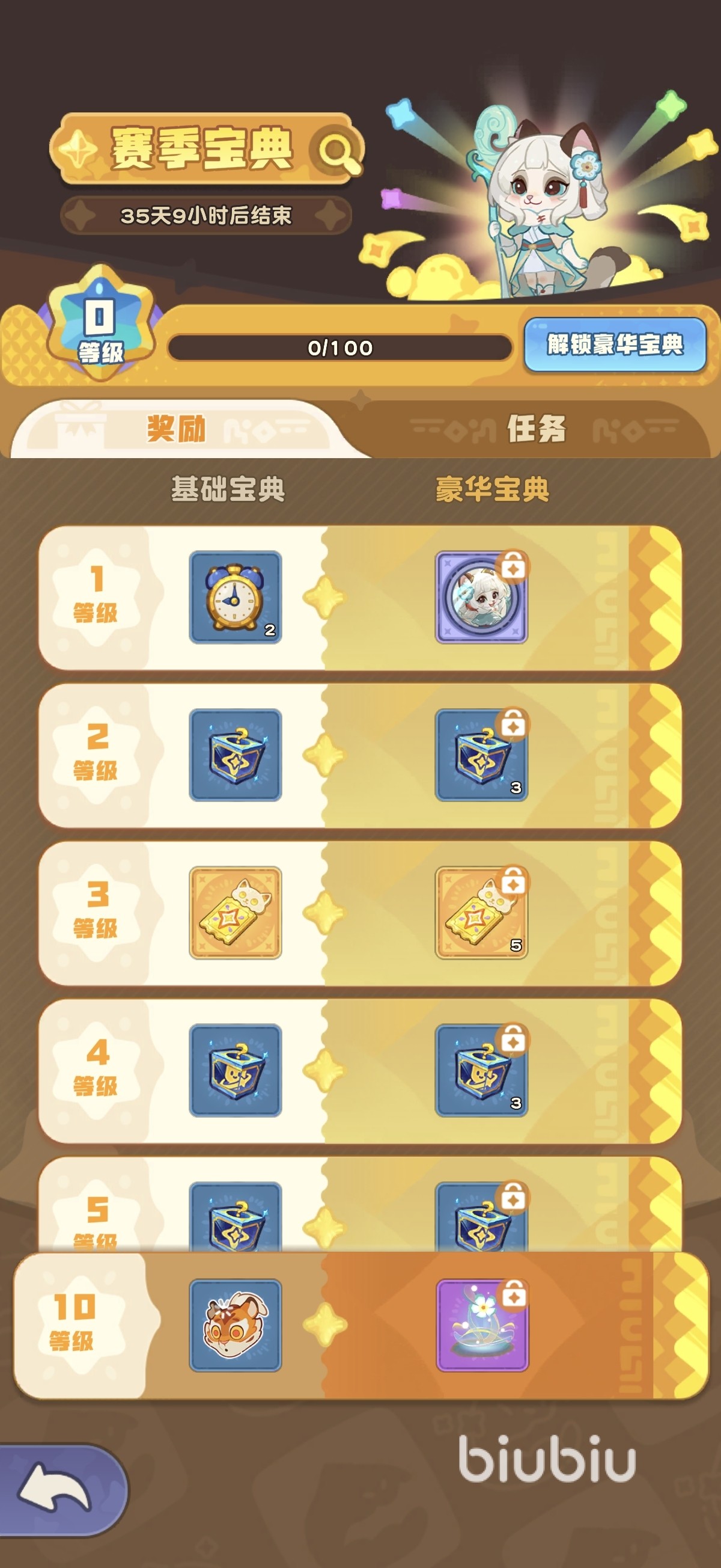
Task: Tap the locked level 3 deluxe ticket
Action: (481, 913)
